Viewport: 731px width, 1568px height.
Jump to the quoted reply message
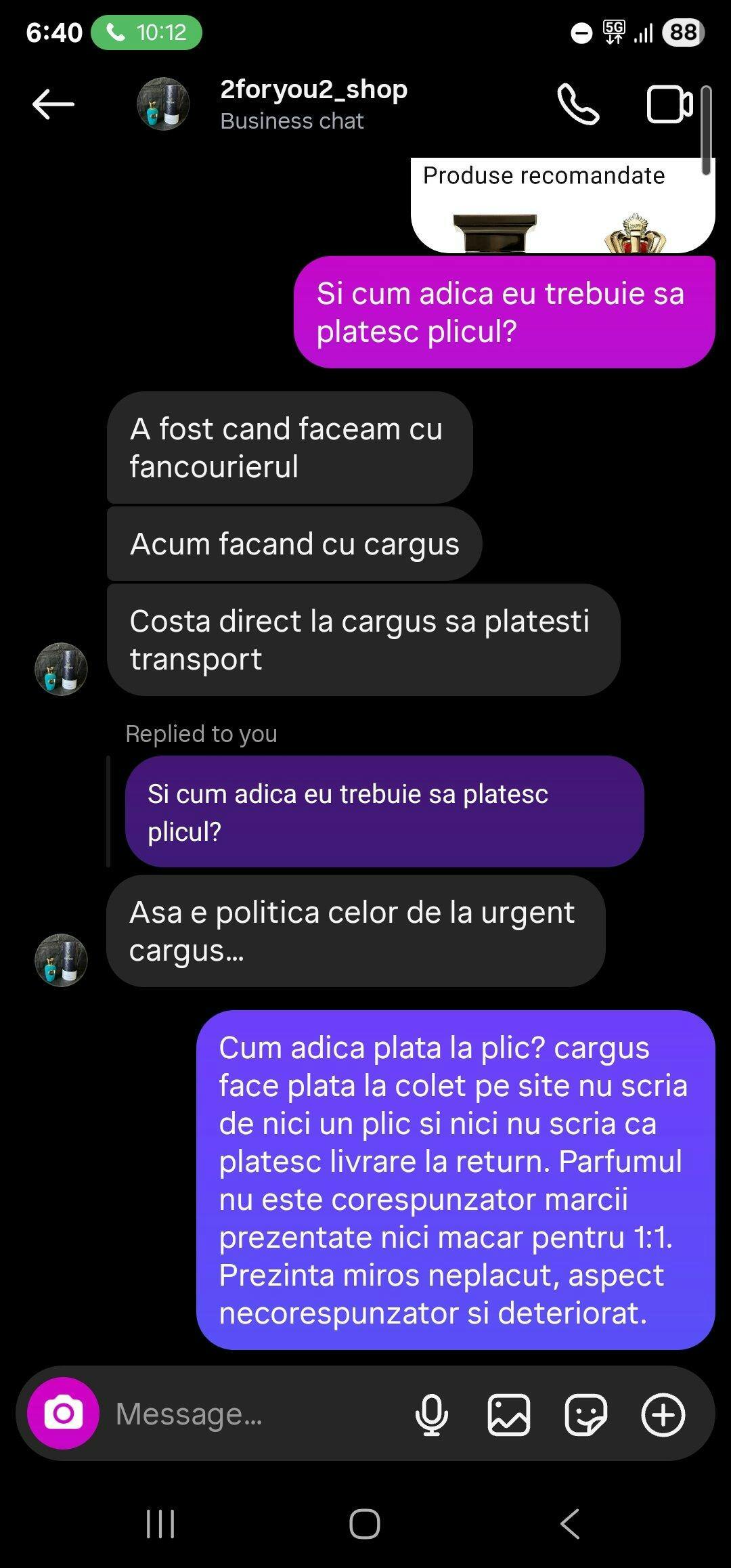[x=384, y=812]
